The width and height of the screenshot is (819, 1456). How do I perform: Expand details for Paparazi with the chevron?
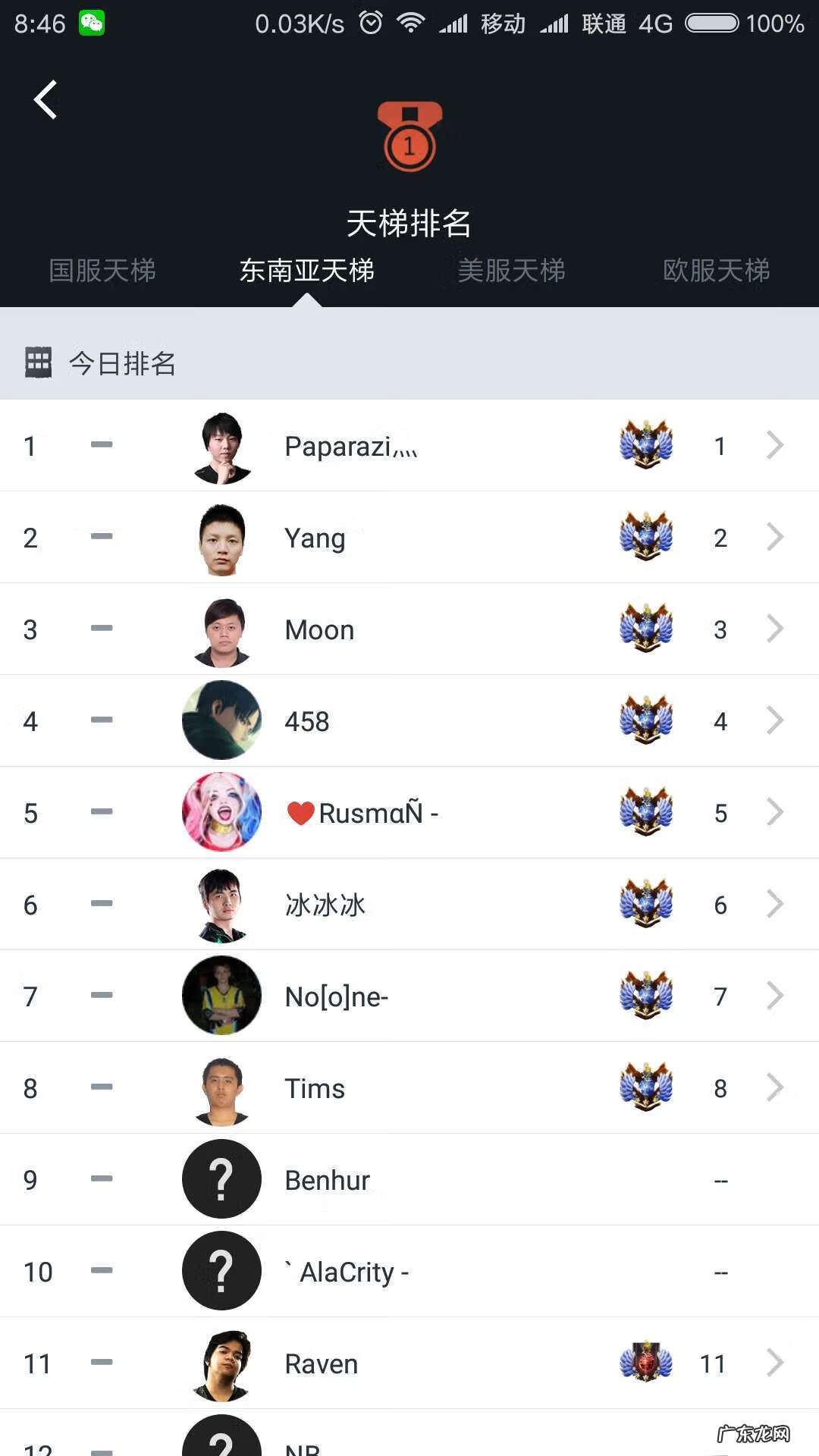775,446
